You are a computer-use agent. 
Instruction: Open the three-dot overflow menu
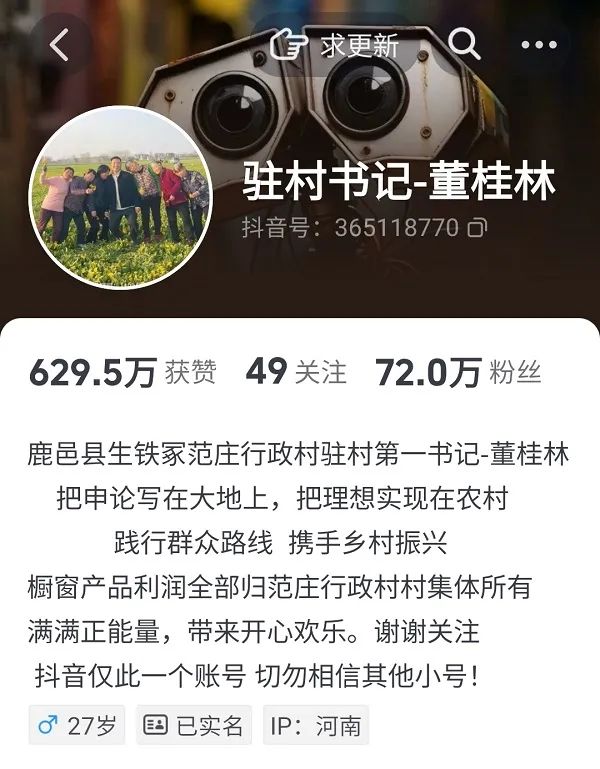(540, 44)
